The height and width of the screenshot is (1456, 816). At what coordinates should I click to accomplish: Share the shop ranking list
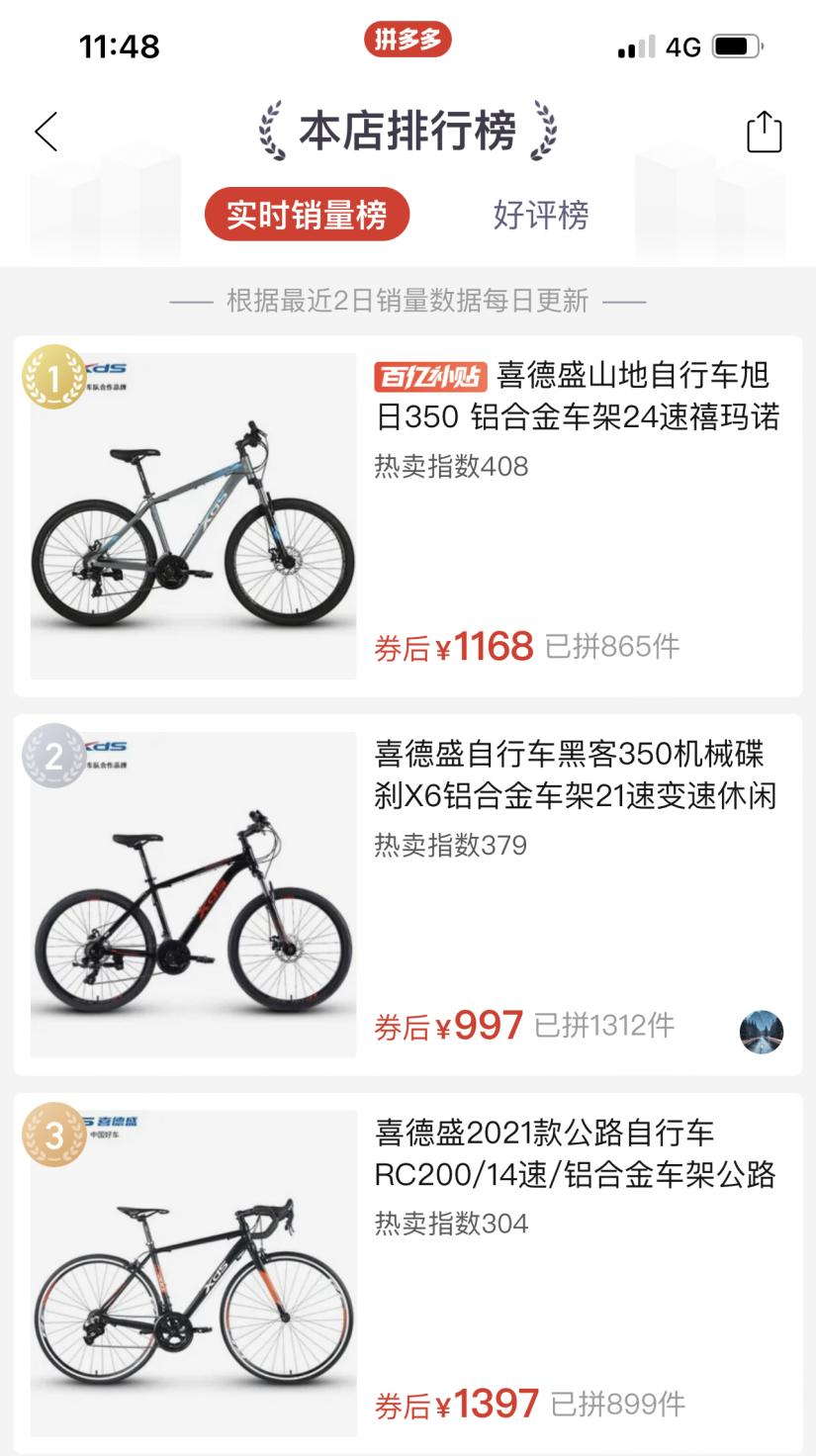(764, 132)
